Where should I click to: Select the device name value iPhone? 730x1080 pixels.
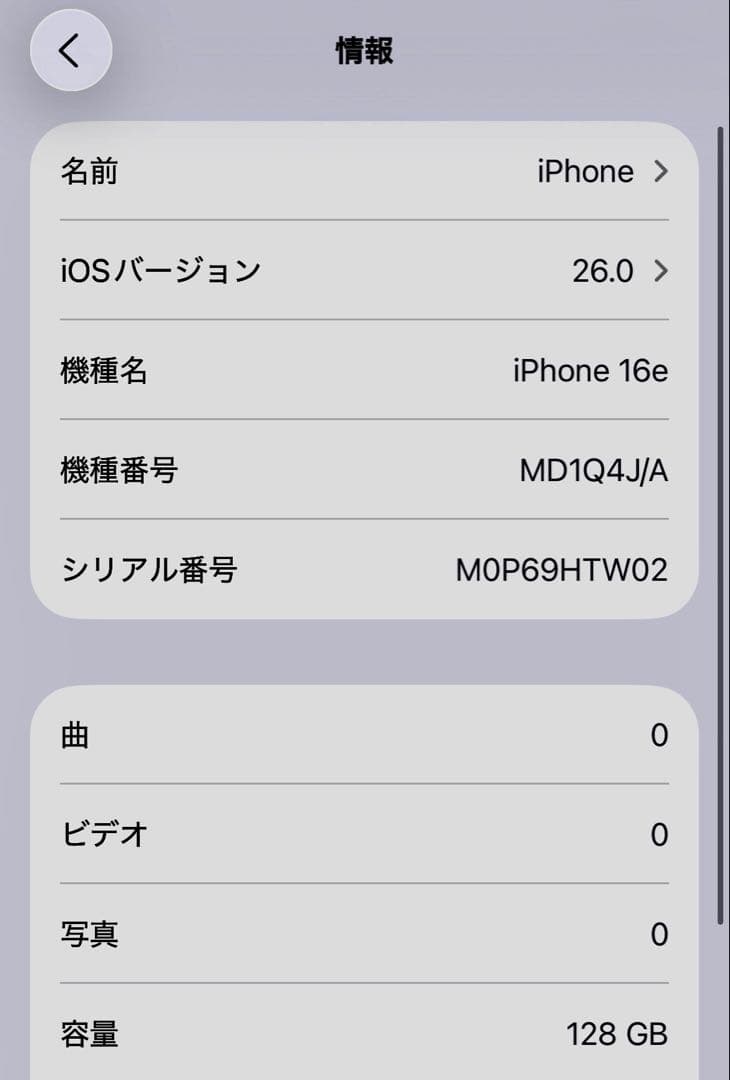585,172
